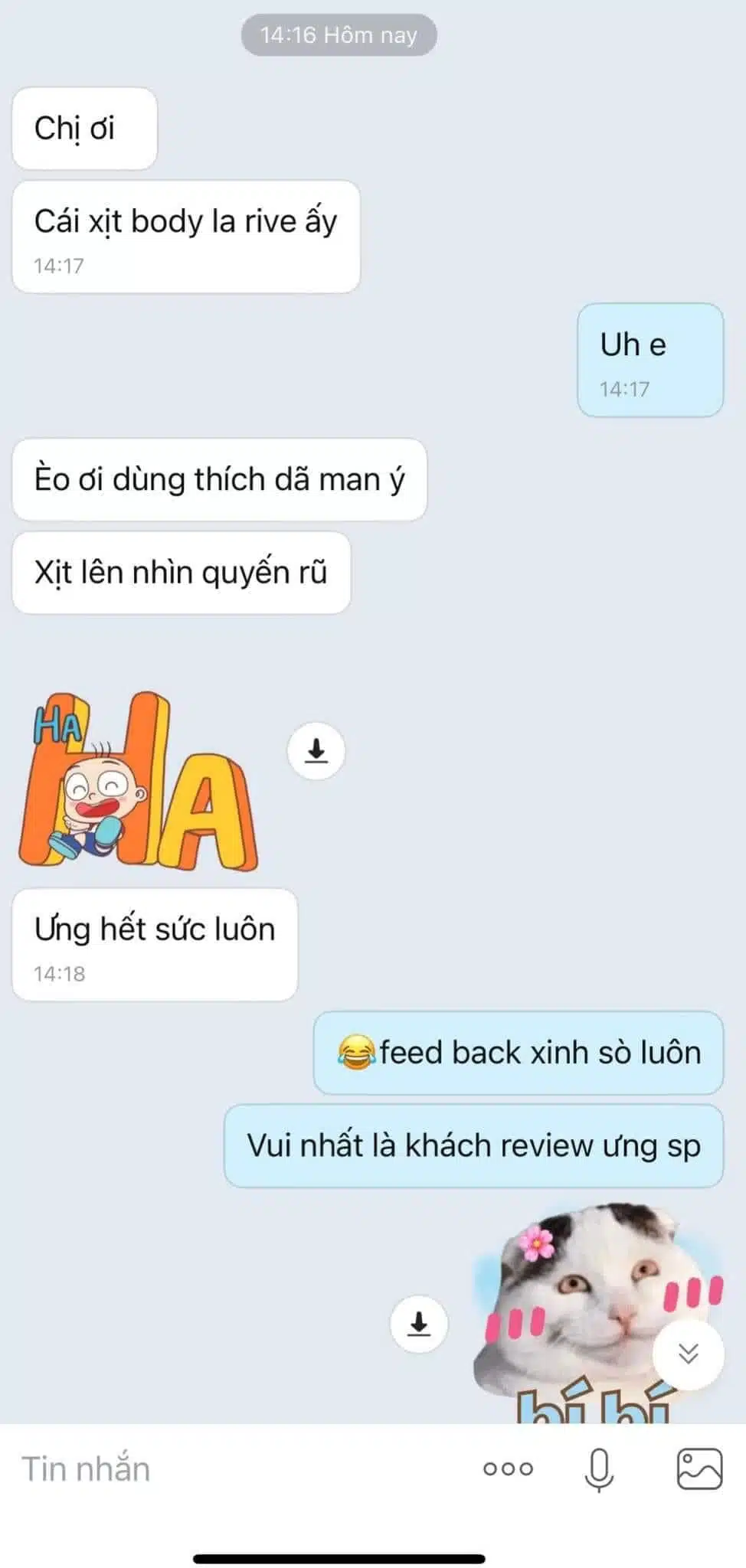Open the photo gallery picker
746x1568 pixels.
(x=699, y=1468)
